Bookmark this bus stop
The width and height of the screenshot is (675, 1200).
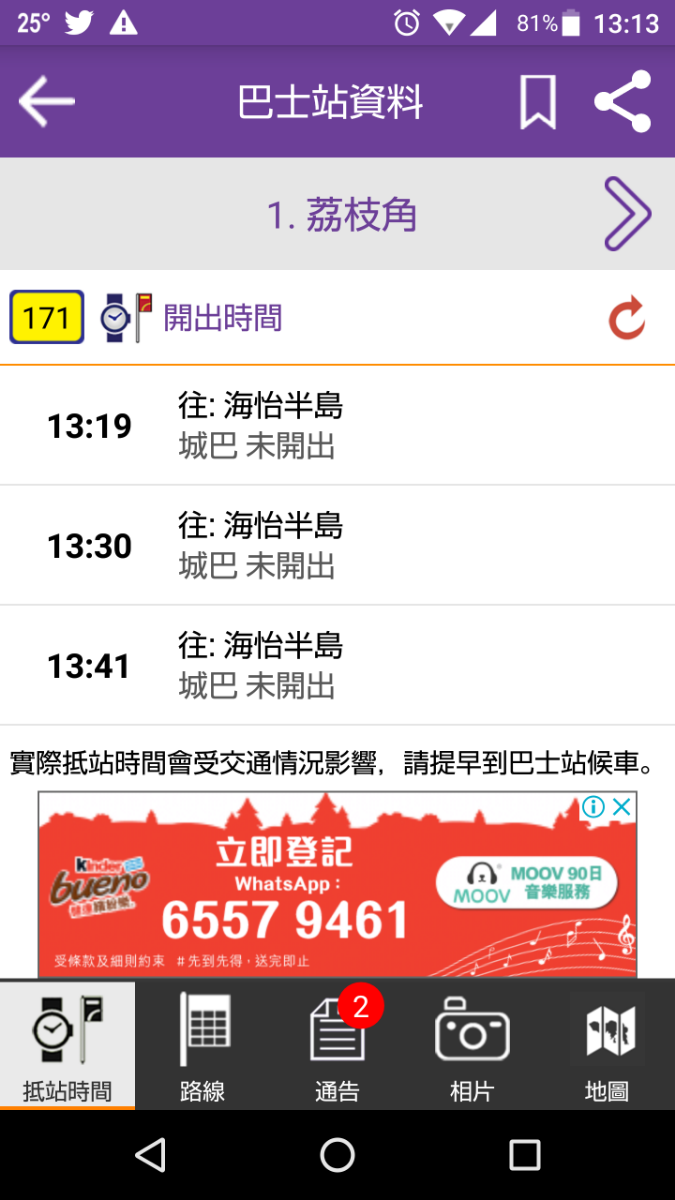pos(538,102)
